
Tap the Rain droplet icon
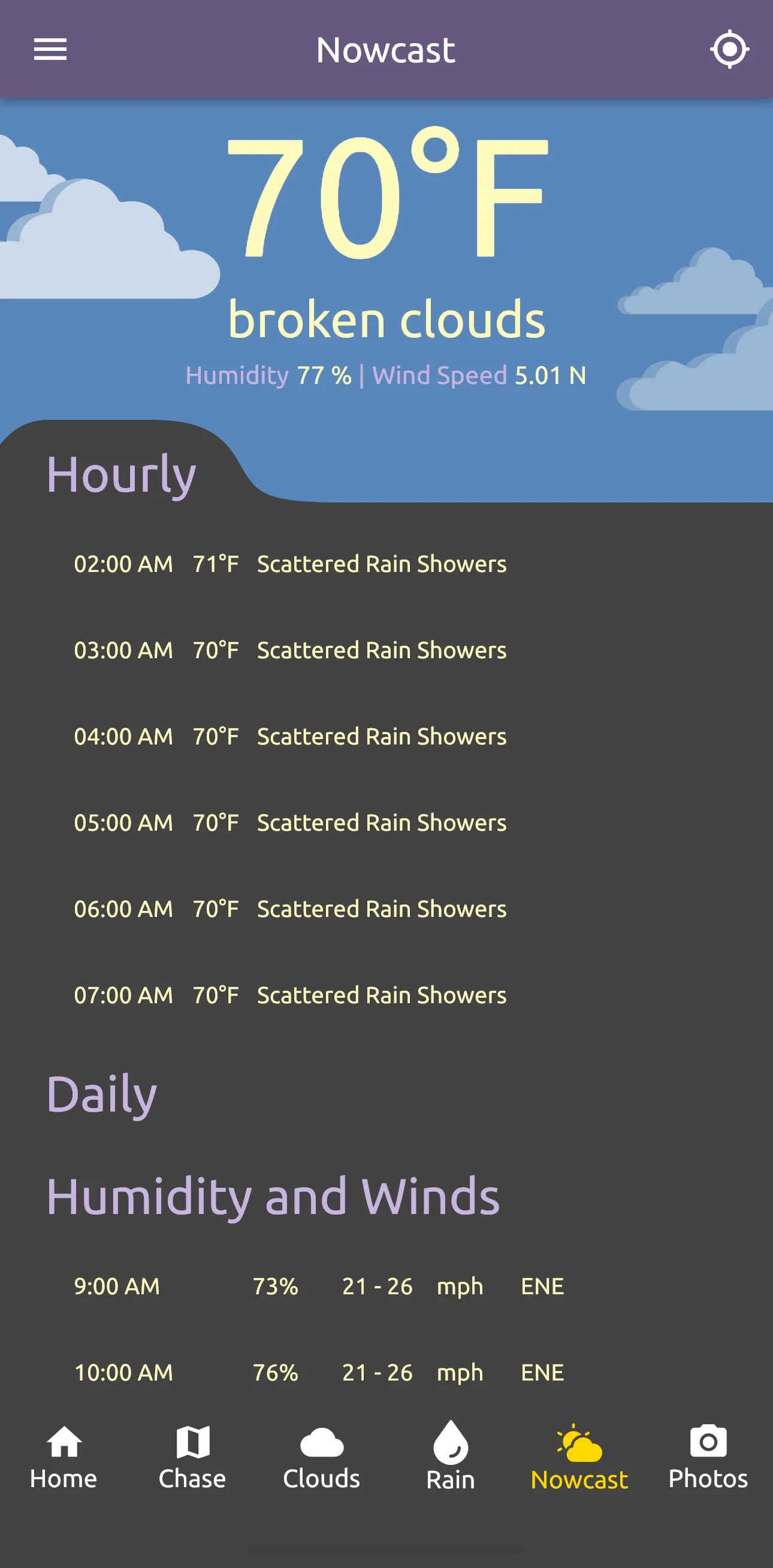(450, 1443)
